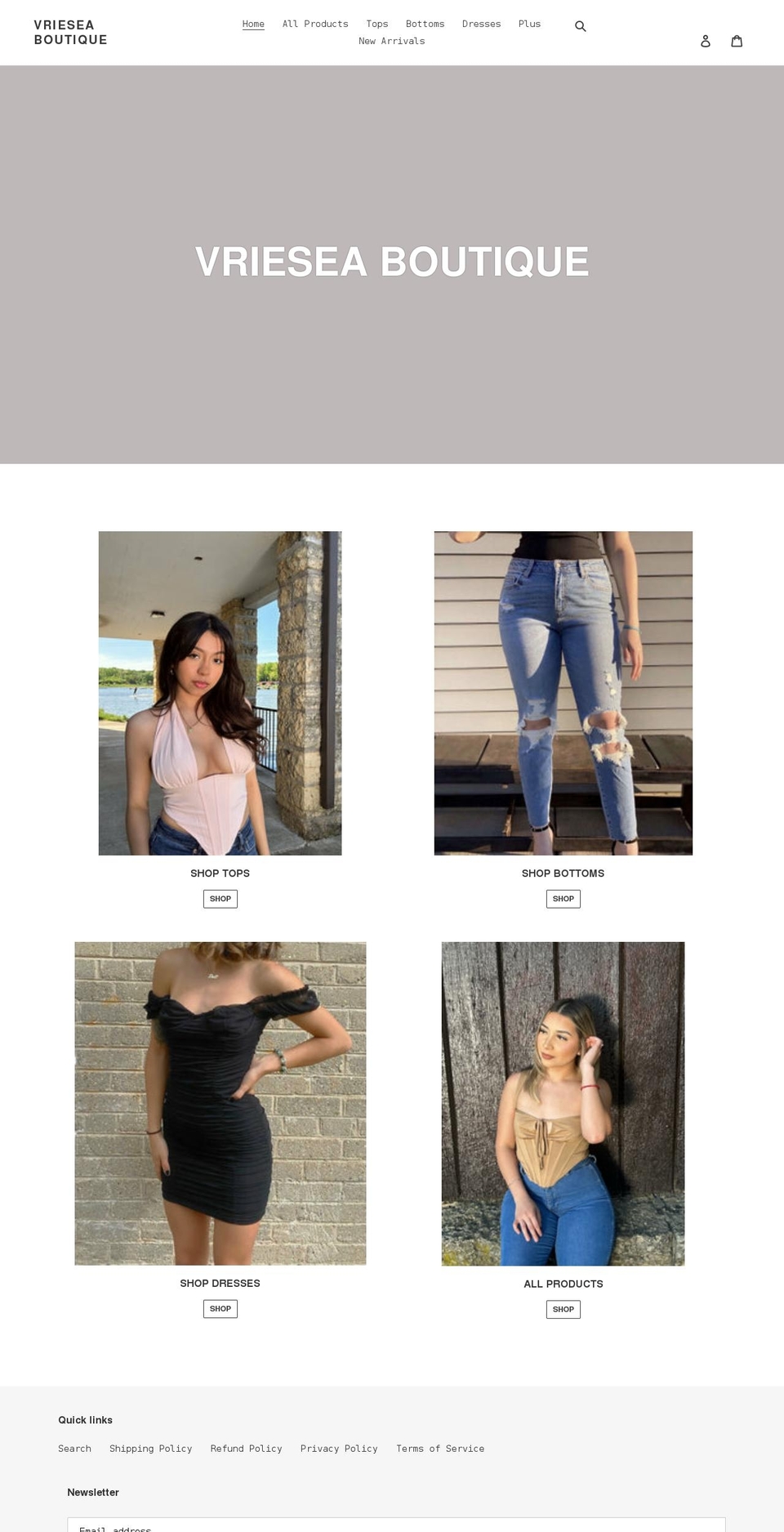Select Dresses in the navigation bar

pyautogui.click(x=481, y=24)
